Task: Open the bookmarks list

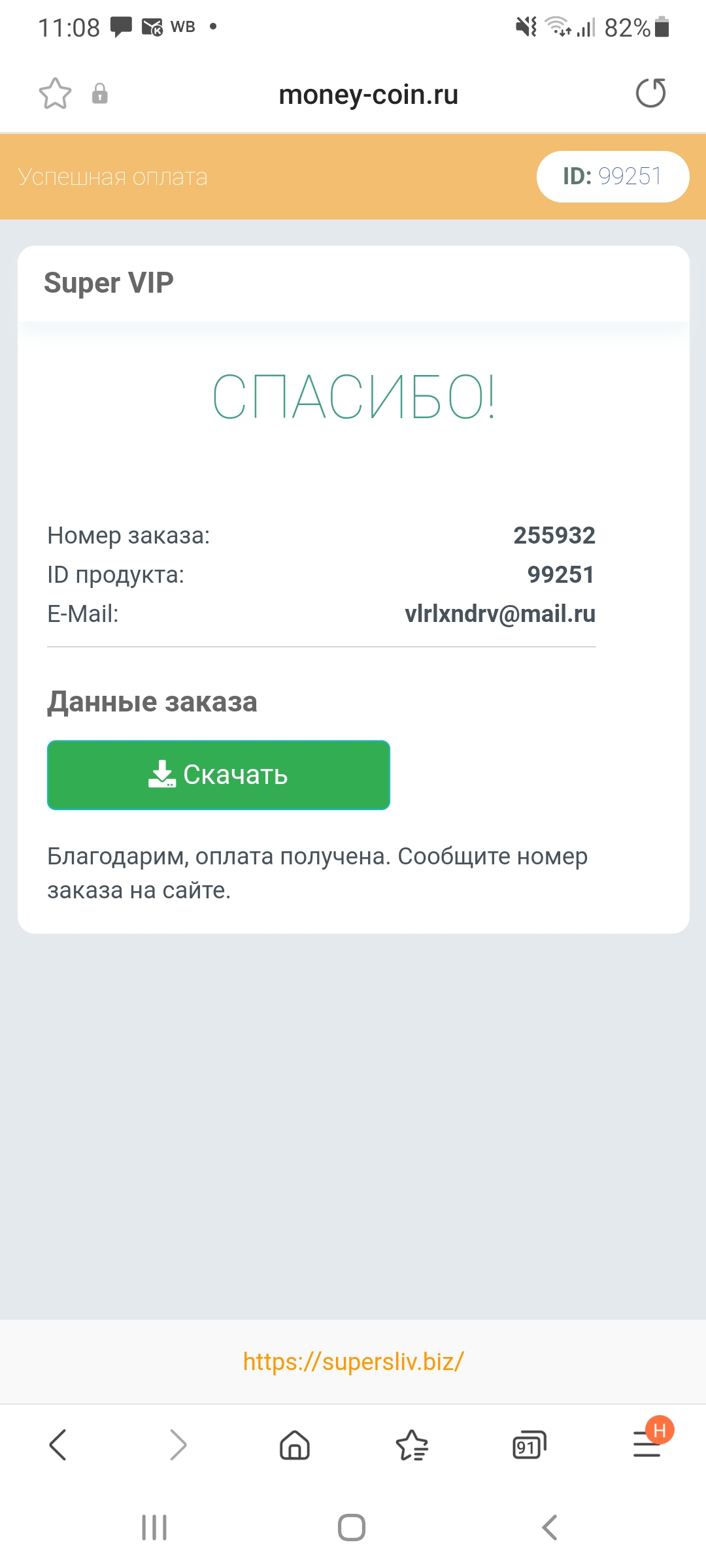Action: 412,1445
